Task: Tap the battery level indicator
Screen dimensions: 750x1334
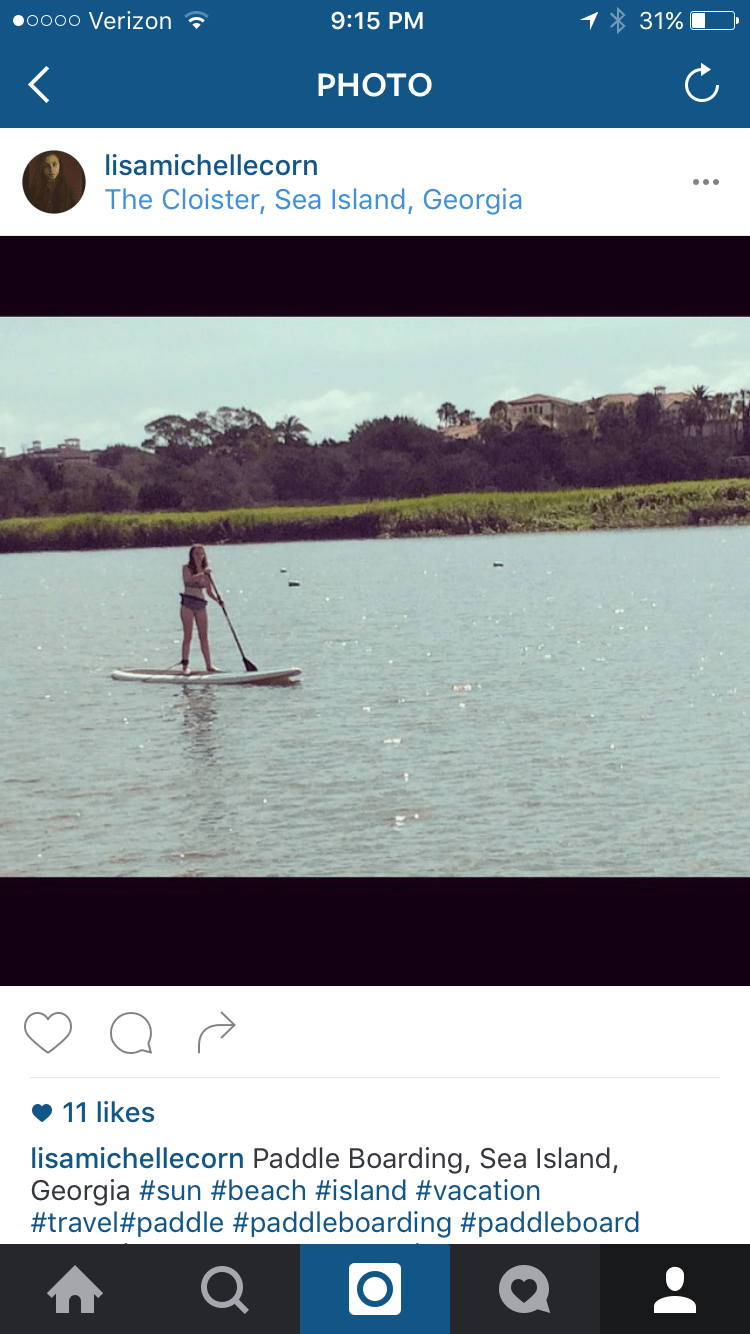Action: click(711, 20)
